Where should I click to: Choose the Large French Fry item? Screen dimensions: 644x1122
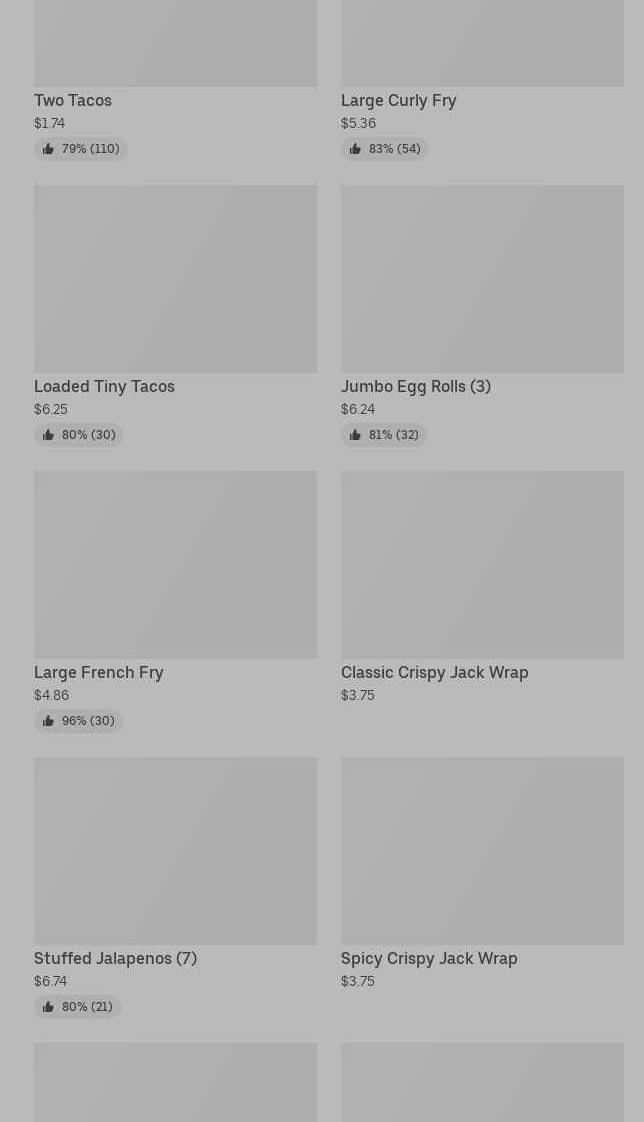(x=175, y=602)
